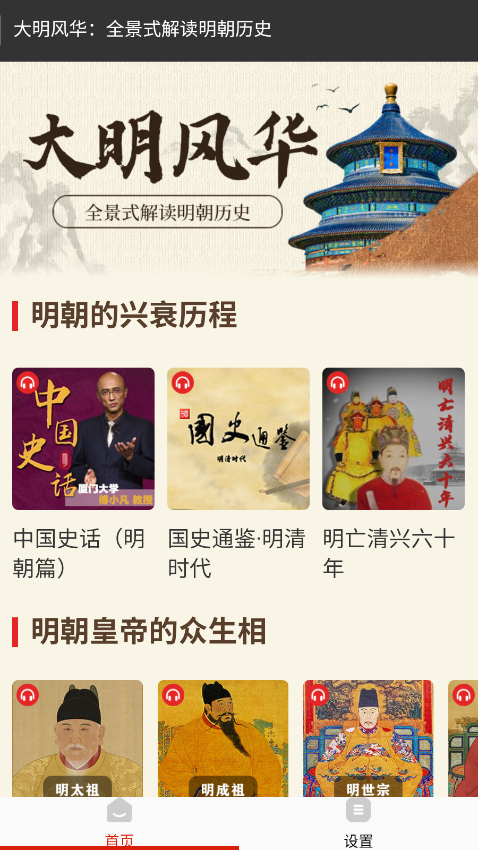Open the 明成祖 emperor card

[223, 738]
